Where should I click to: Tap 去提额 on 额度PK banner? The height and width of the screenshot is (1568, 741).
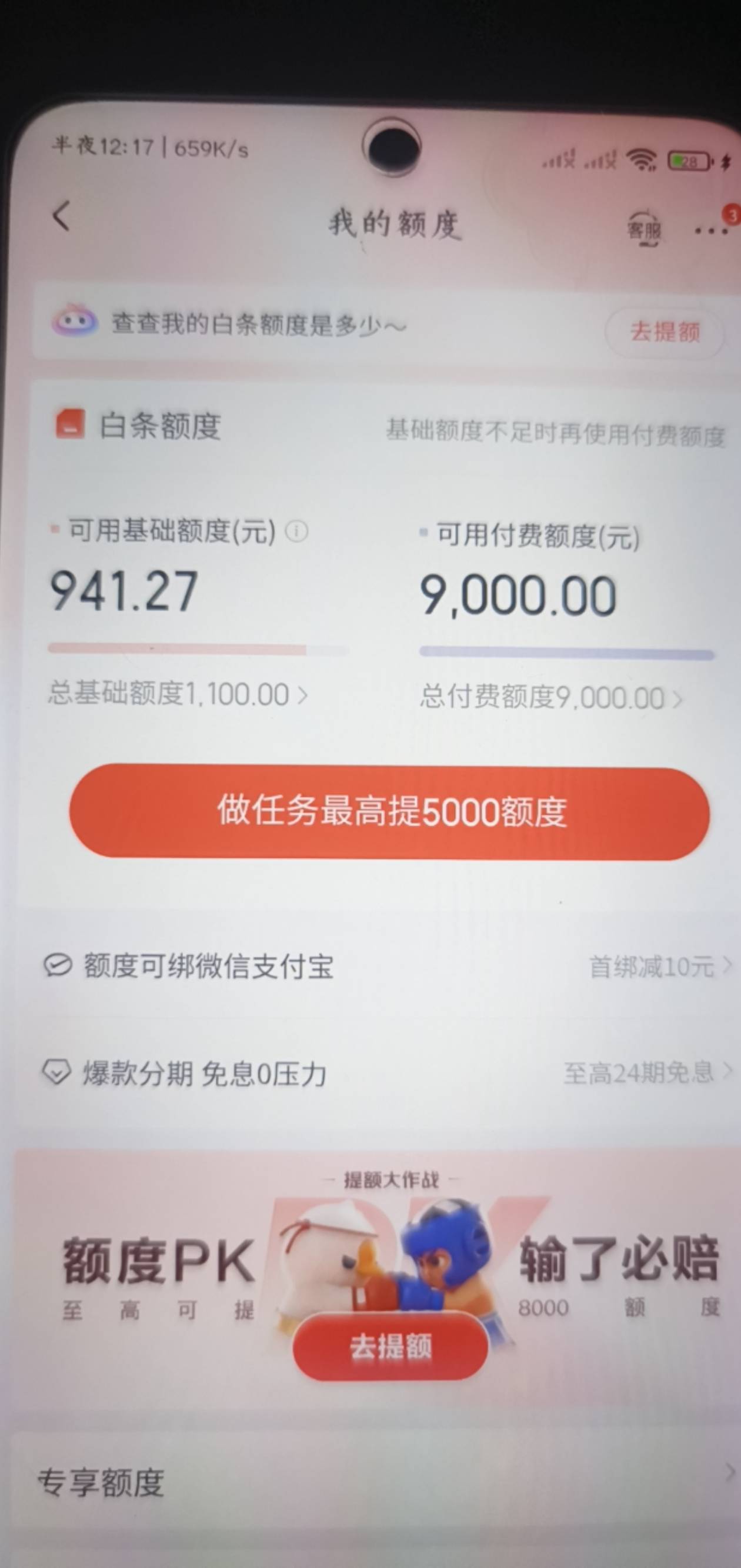[x=390, y=1346]
